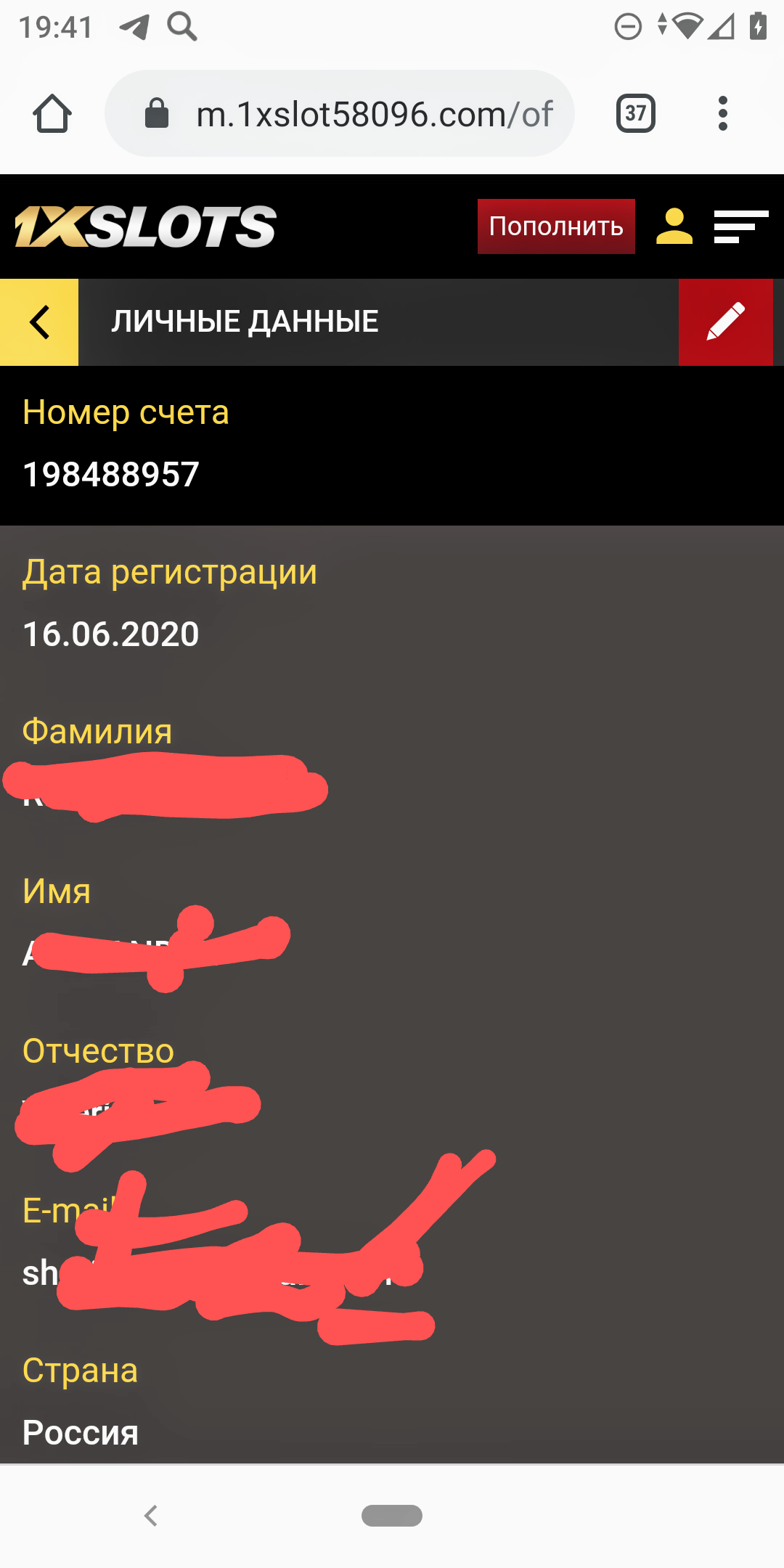The image size is (784, 1568).
Task: Tap the Пополнить deposit button
Action: 556,226
